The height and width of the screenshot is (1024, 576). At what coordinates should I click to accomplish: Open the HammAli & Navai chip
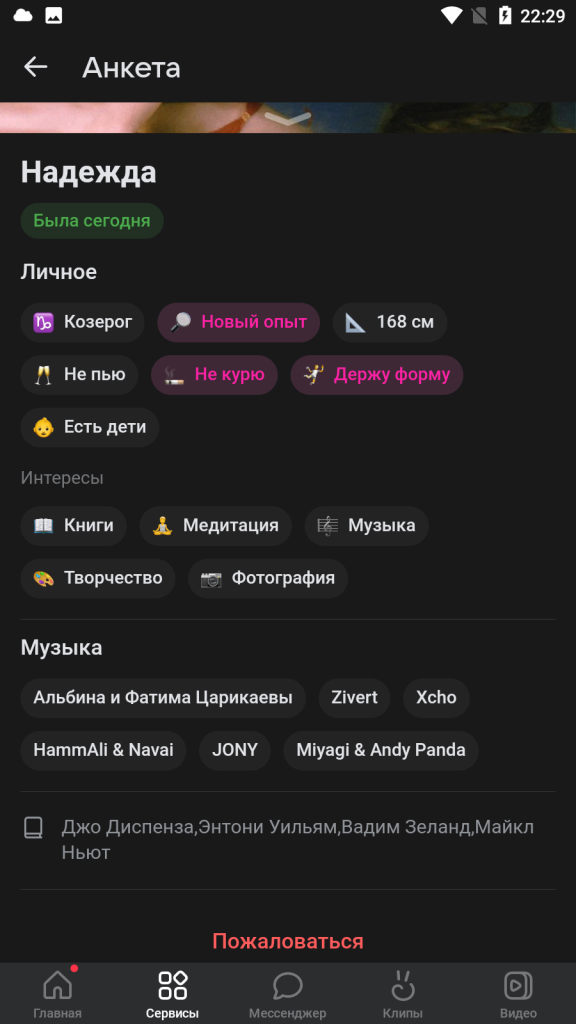click(103, 750)
